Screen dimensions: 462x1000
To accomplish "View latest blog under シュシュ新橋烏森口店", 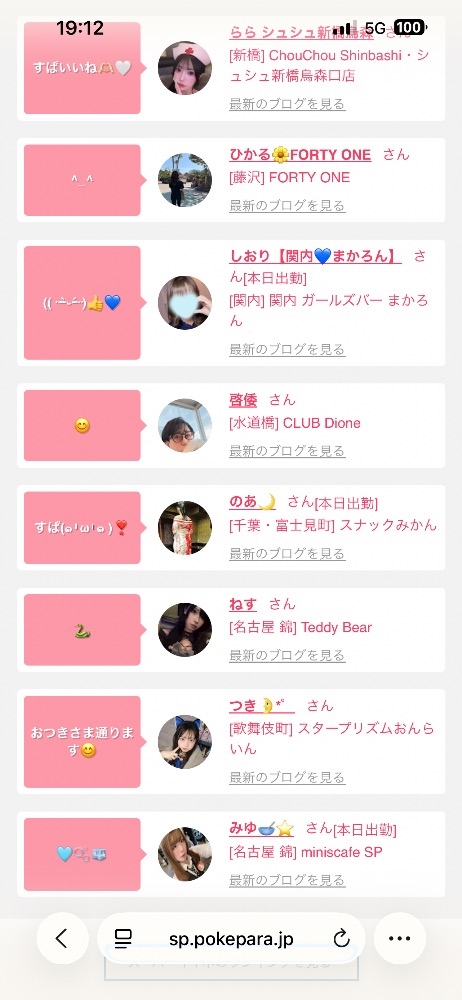I will 287,104.
